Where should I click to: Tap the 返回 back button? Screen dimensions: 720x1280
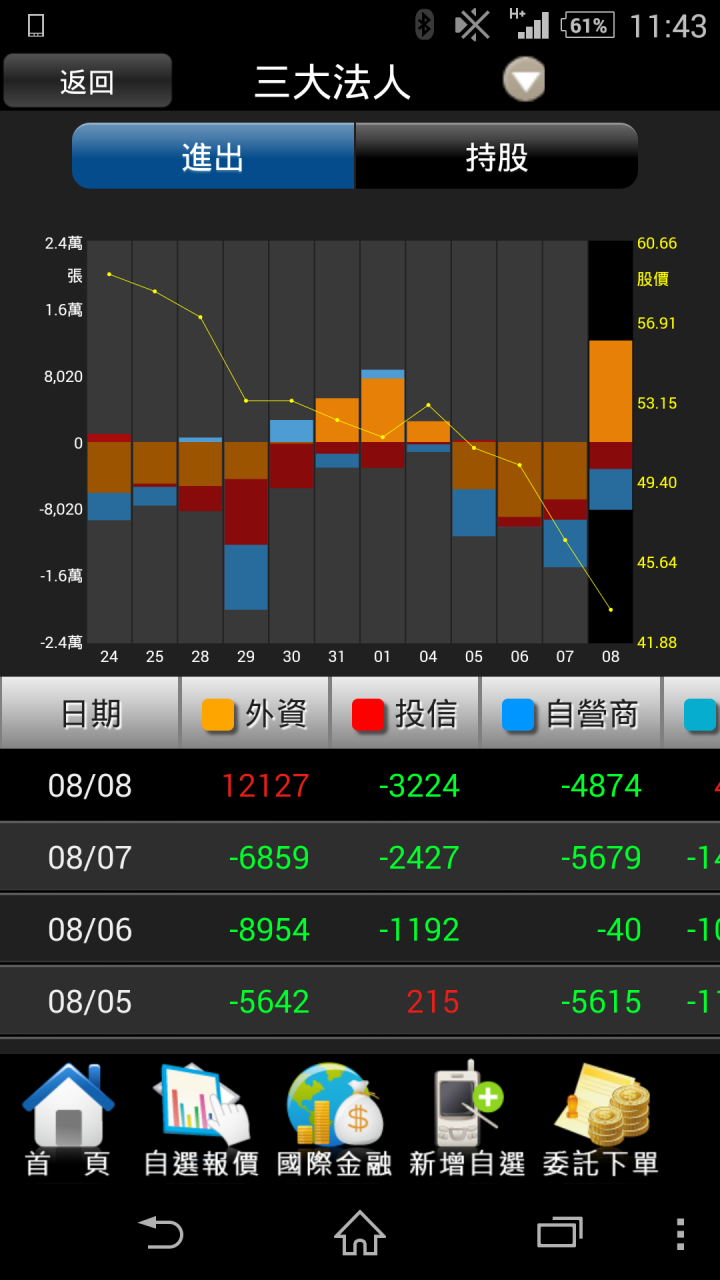coord(87,81)
